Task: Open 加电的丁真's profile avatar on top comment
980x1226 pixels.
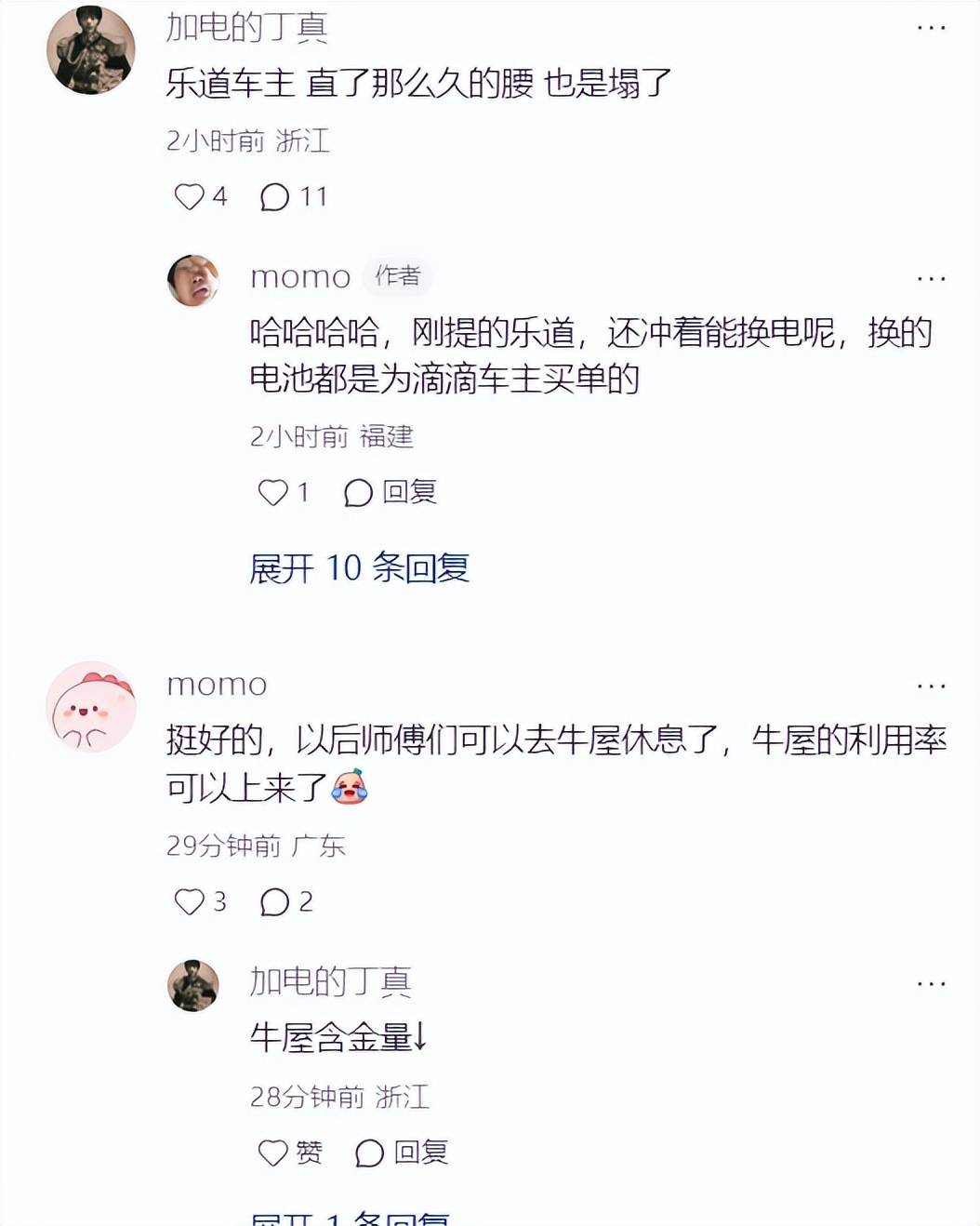Action: pyautogui.click(x=91, y=50)
